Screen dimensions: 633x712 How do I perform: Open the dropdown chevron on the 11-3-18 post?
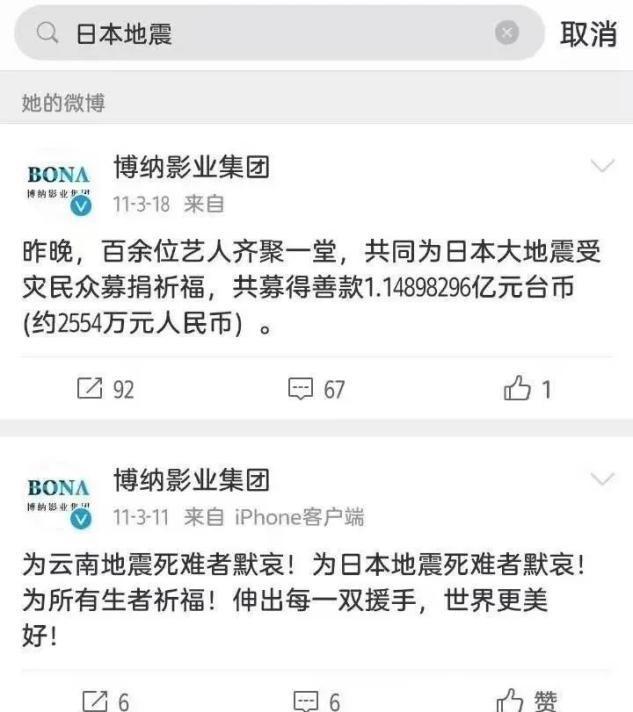(x=602, y=166)
